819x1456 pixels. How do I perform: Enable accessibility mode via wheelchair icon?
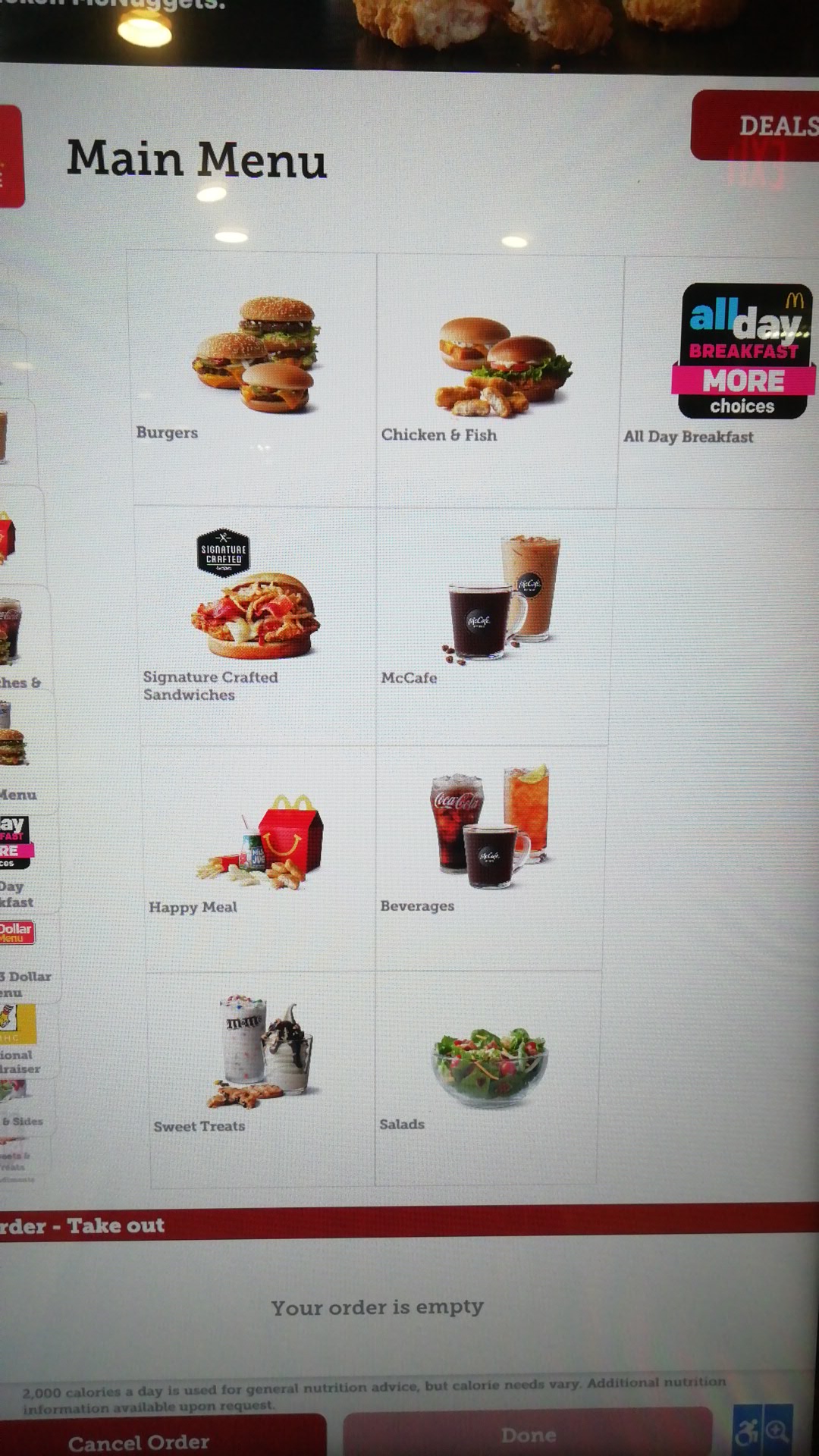click(747, 1430)
